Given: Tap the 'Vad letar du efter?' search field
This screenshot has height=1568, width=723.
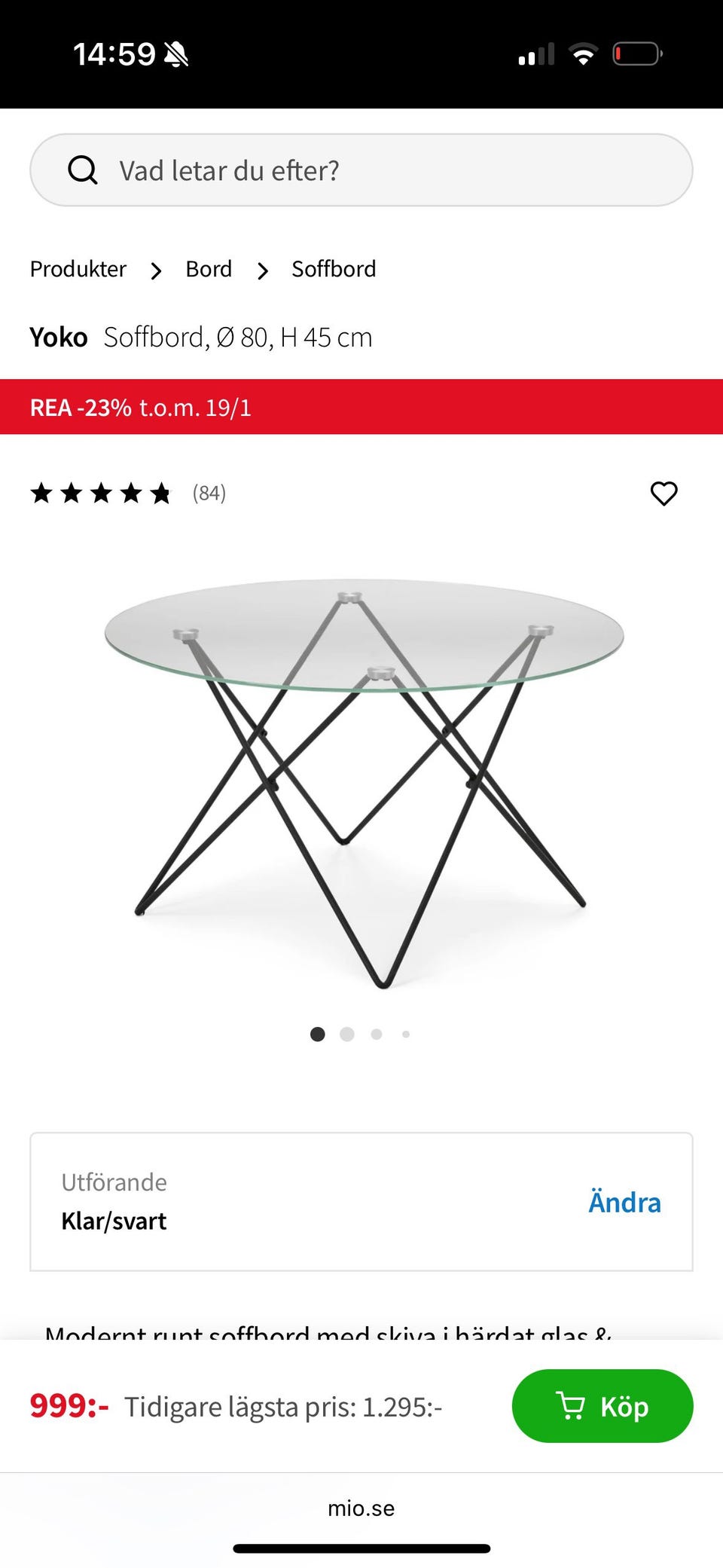Looking at the screenshot, I should click(x=361, y=170).
